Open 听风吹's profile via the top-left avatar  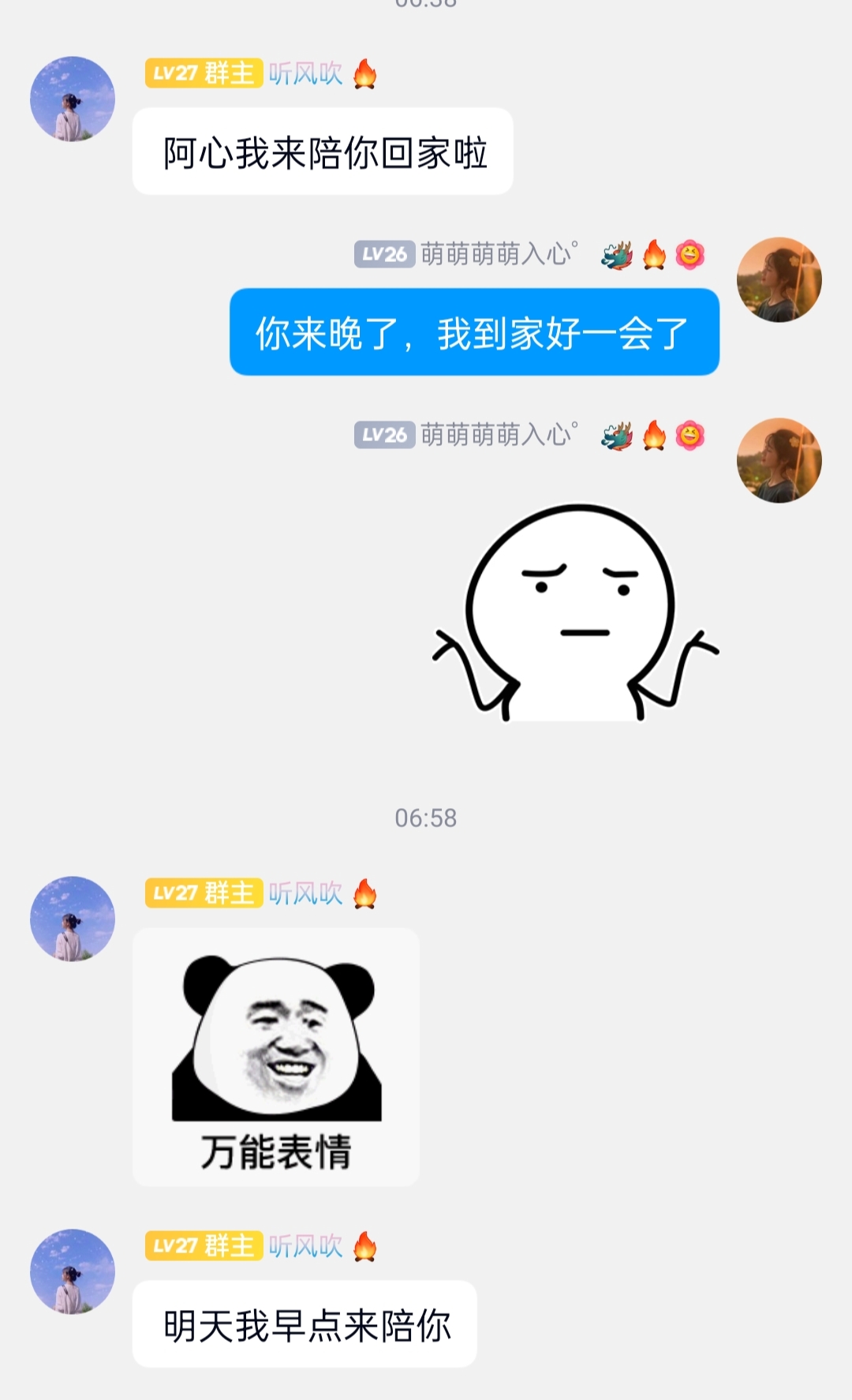[x=73, y=98]
